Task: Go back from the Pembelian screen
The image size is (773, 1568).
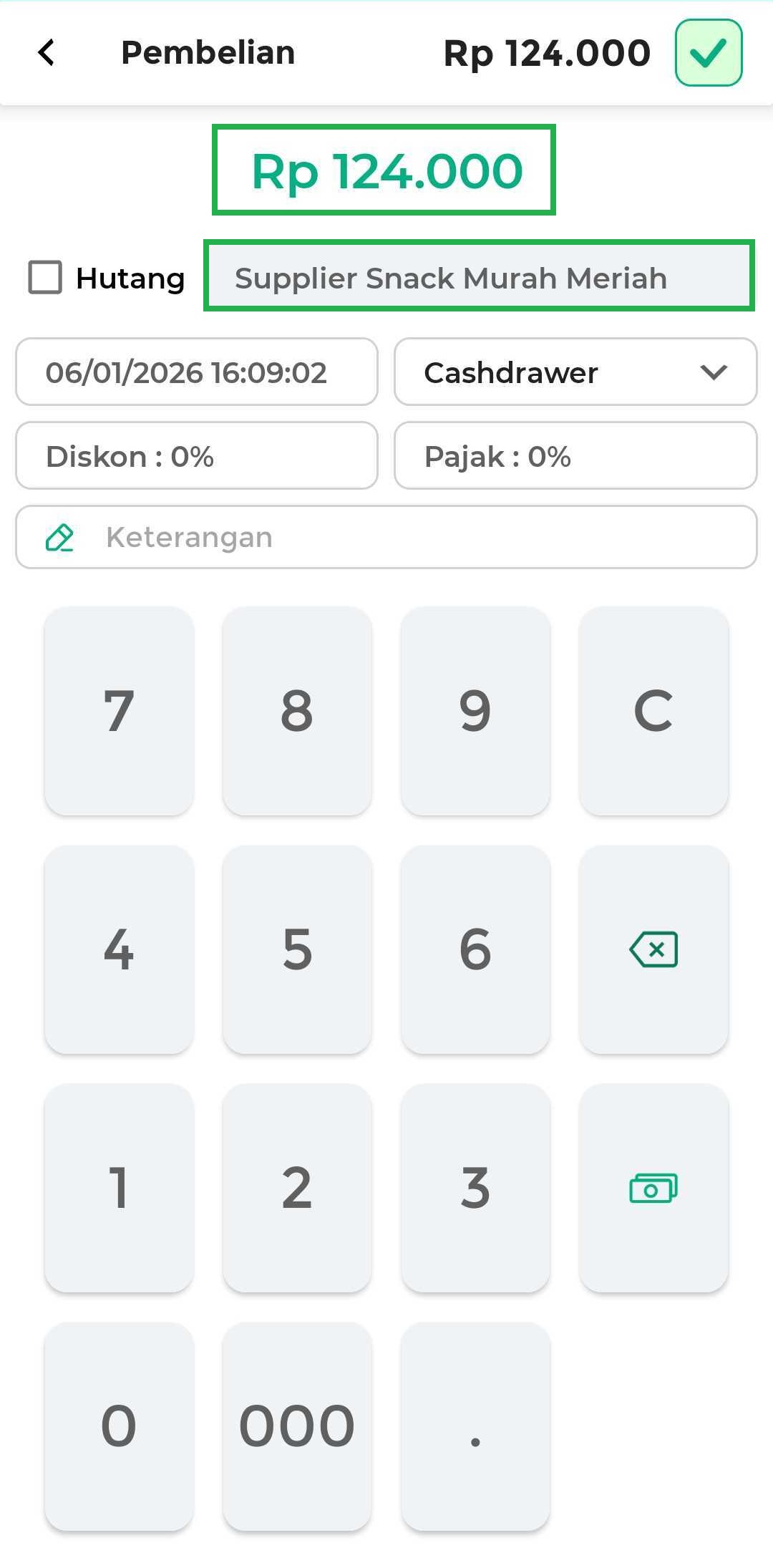Action: (47, 52)
